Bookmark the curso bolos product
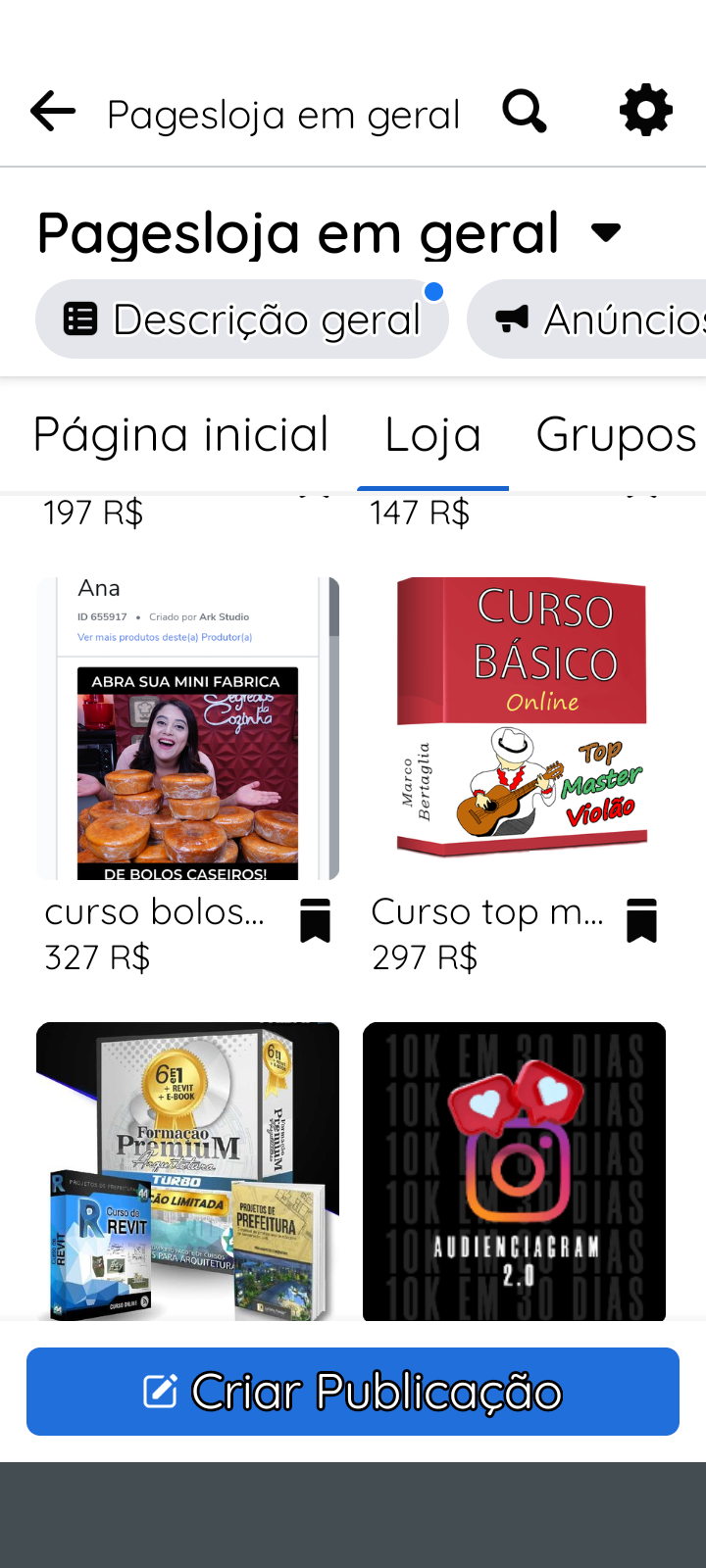This screenshot has height=1568, width=706. pos(315,920)
